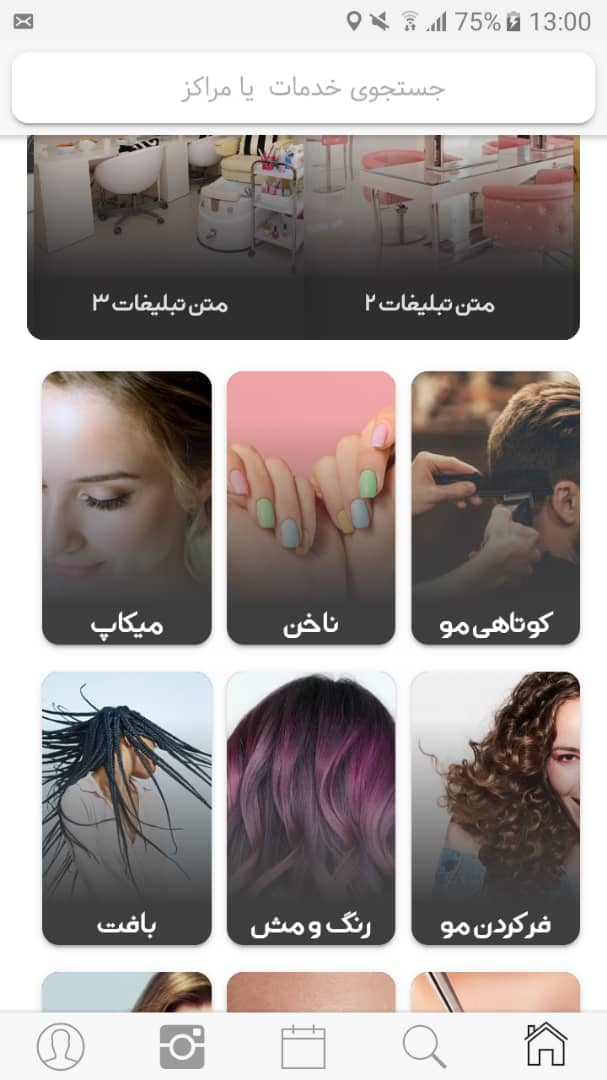The height and width of the screenshot is (1080, 607).
Task: Open the متن تبلیغات ۲ banner
Action: pos(442,238)
